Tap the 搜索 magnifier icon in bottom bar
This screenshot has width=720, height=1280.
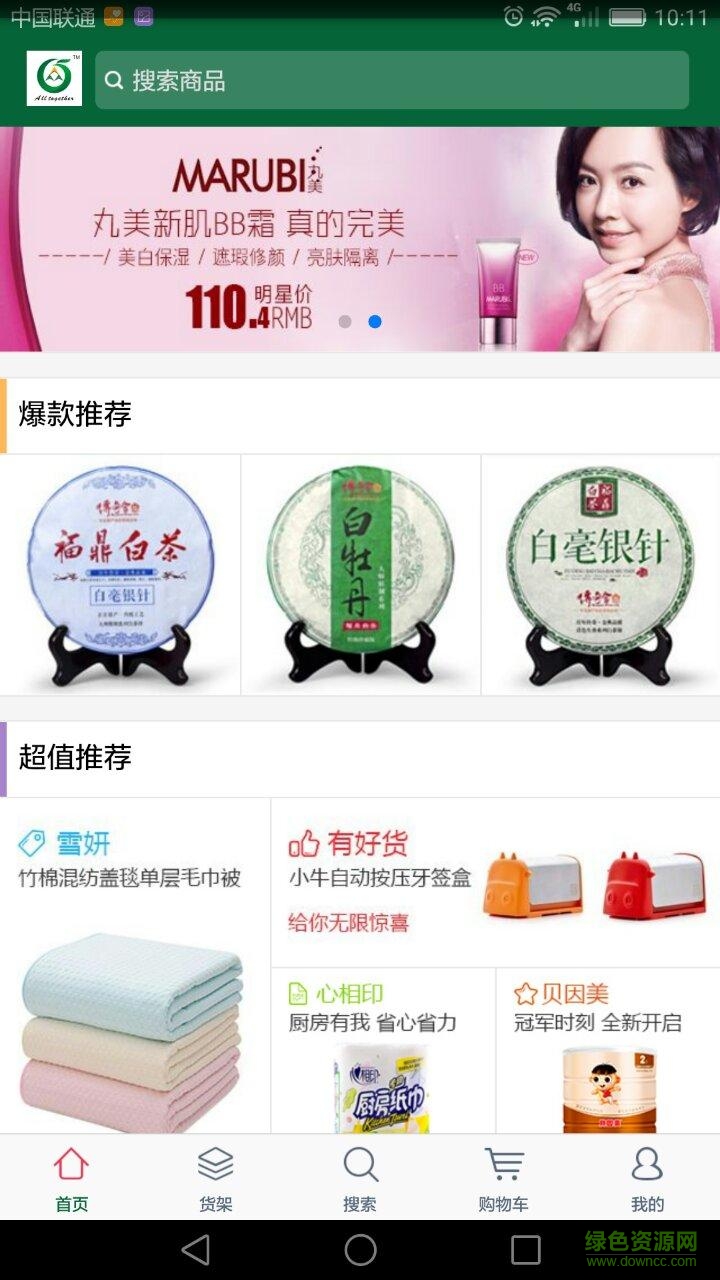[360, 1165]
